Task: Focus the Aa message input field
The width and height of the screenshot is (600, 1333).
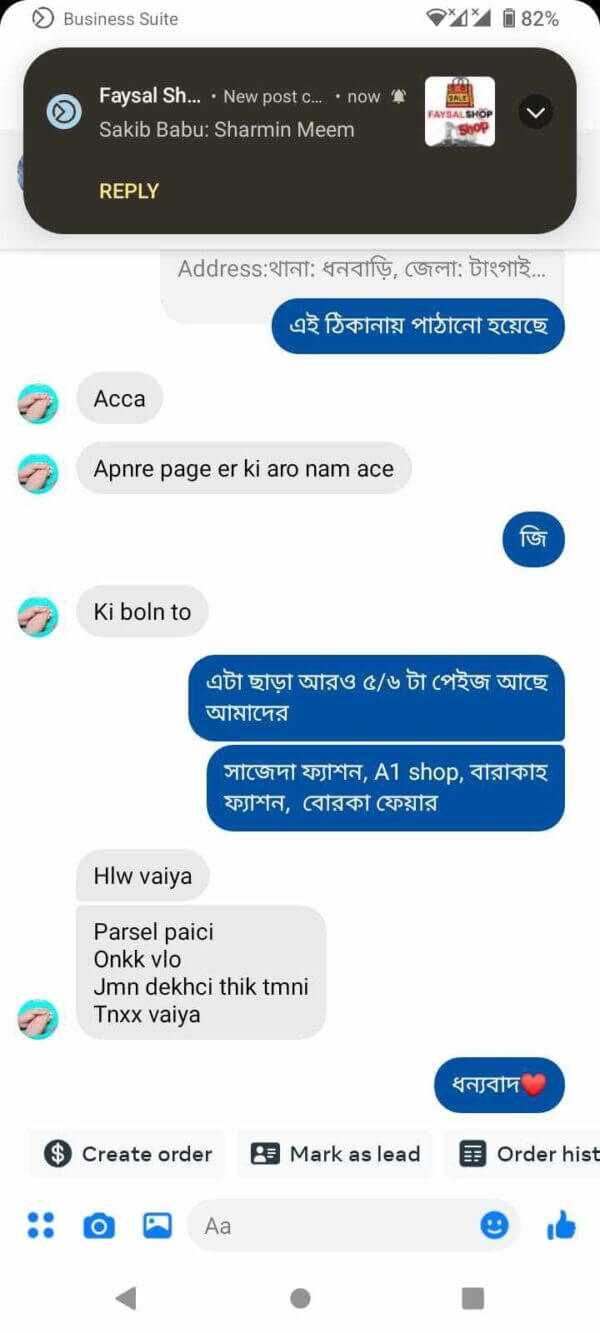Action: point(330,1225)
